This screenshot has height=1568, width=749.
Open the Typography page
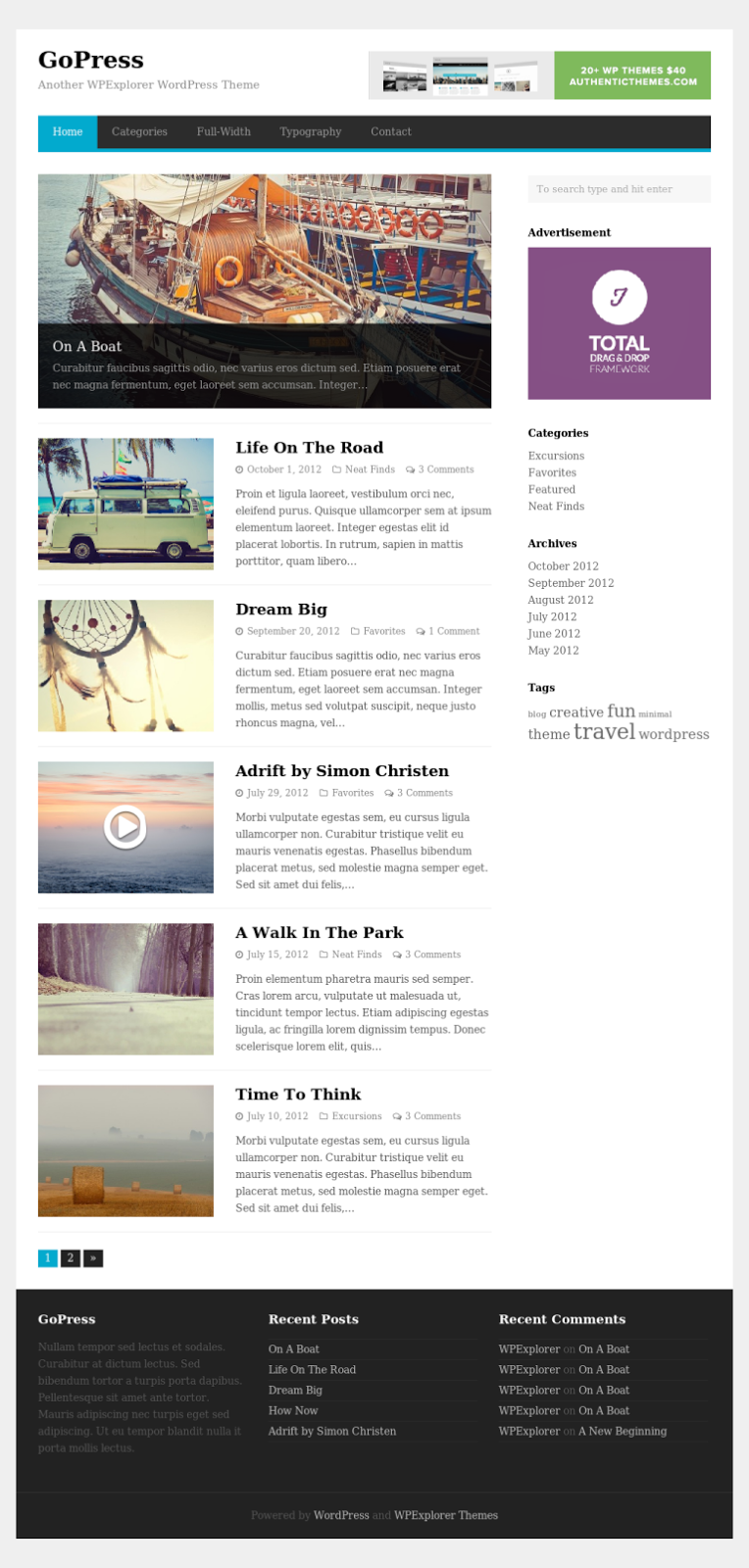[310, 131]
